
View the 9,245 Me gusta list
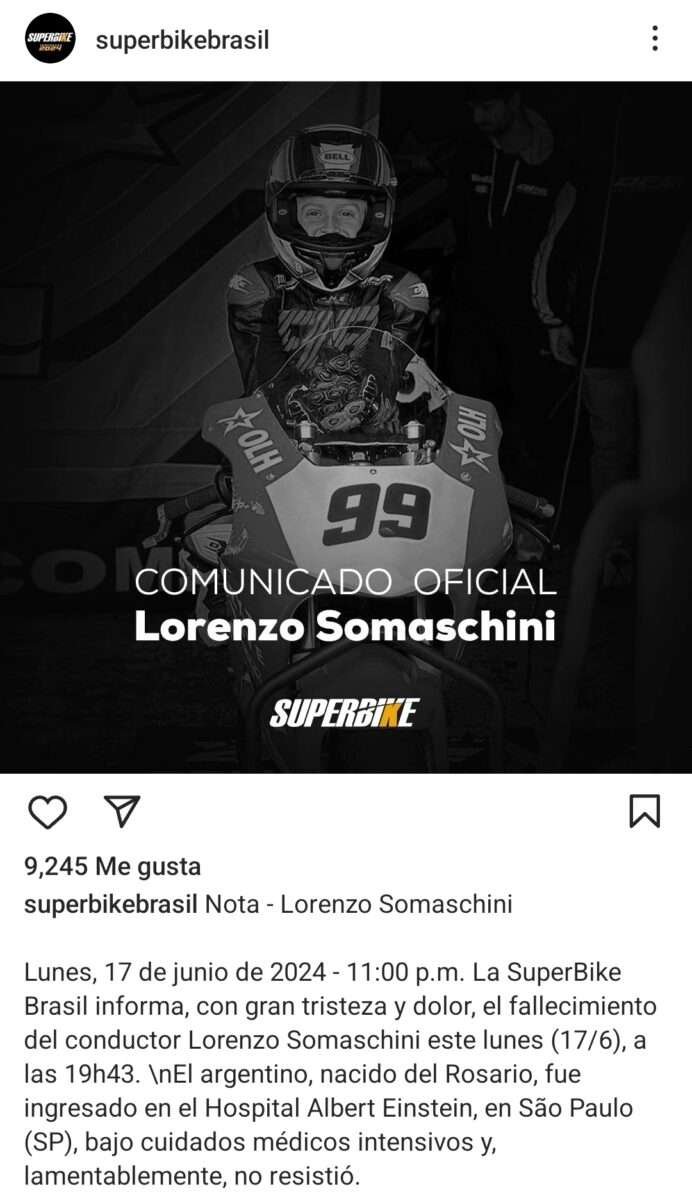112,866
